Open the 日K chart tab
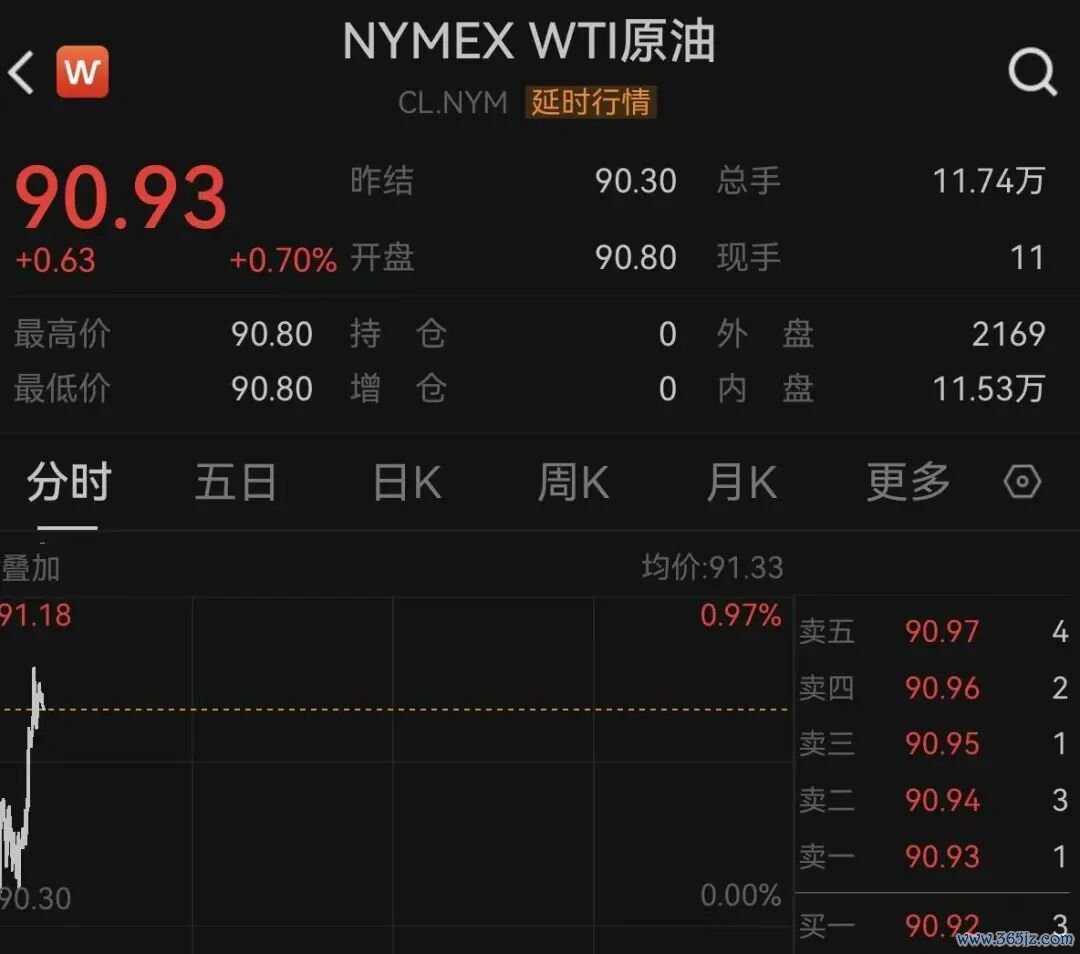 [x=407, y=481]
